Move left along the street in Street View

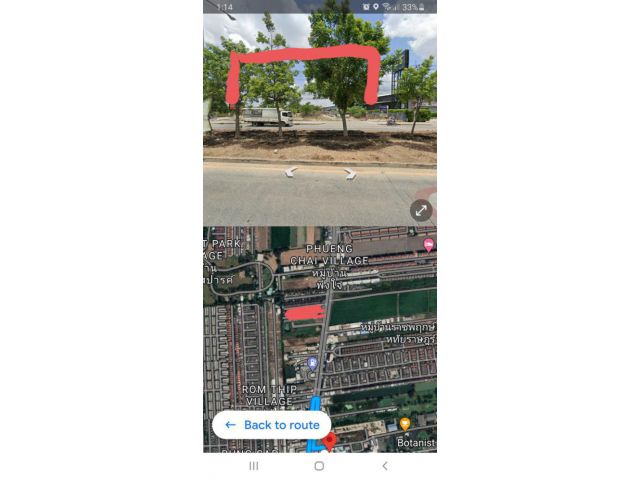[290, 173]
